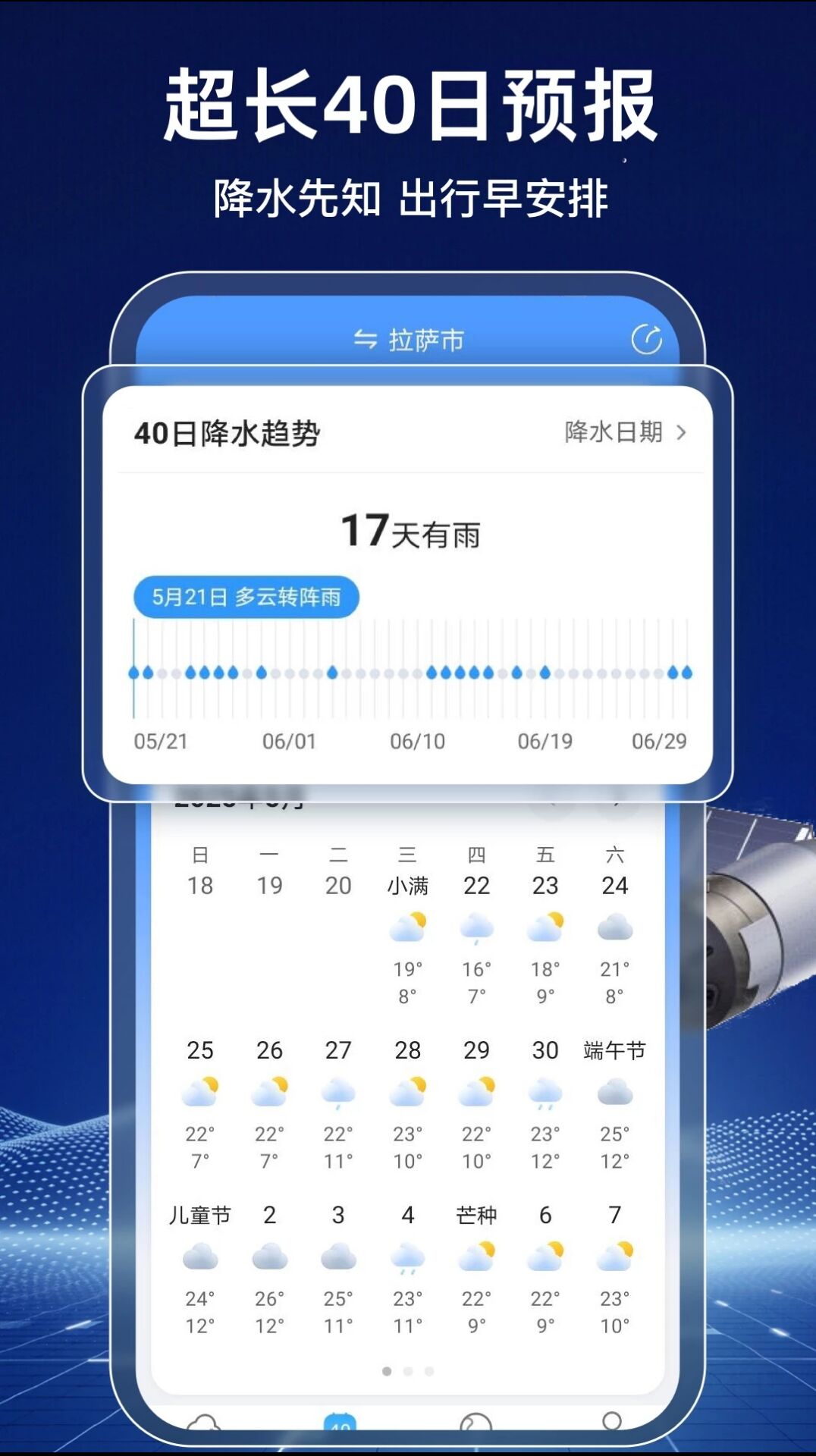
Task: Select the 芒种 solar term cell
Action: point(476,1216)
